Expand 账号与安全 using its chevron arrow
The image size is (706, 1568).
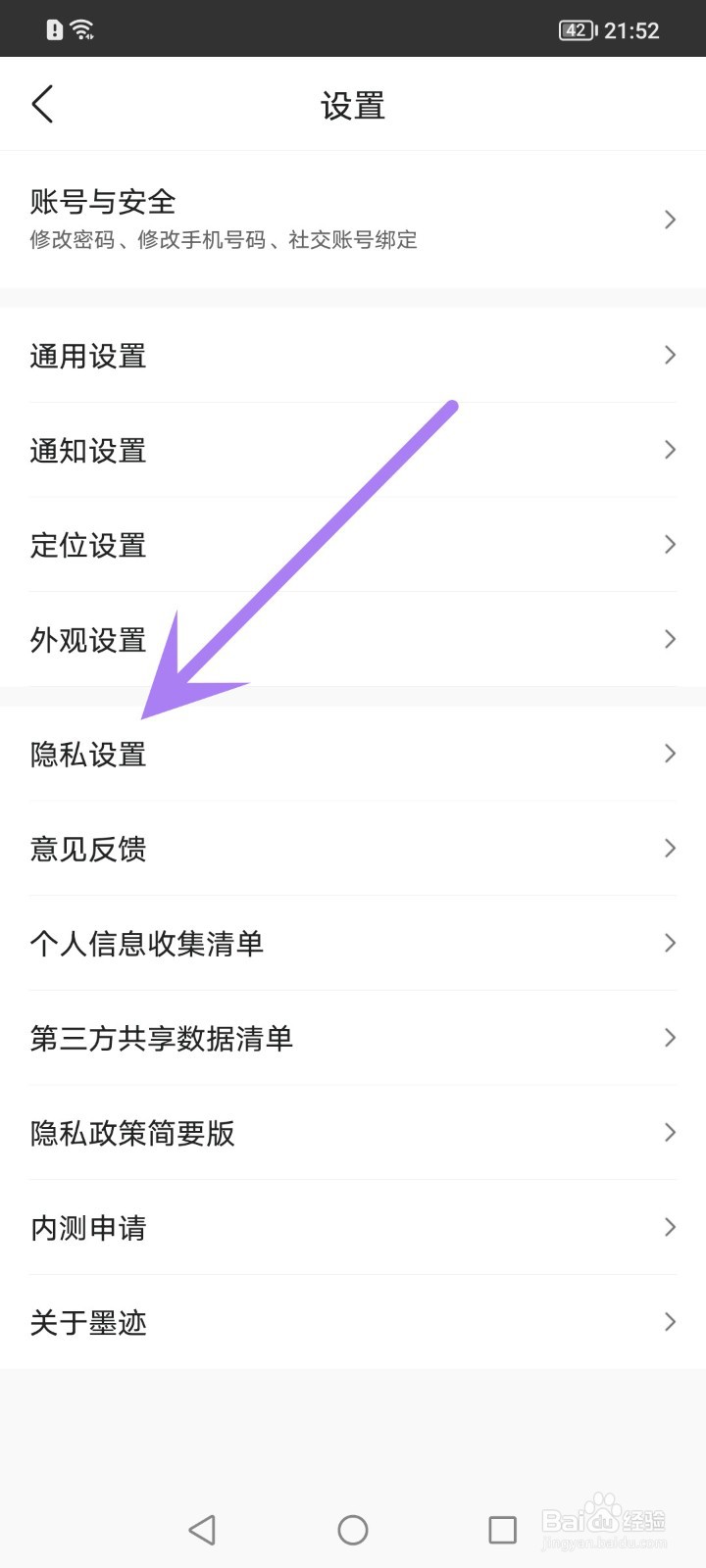670,220
